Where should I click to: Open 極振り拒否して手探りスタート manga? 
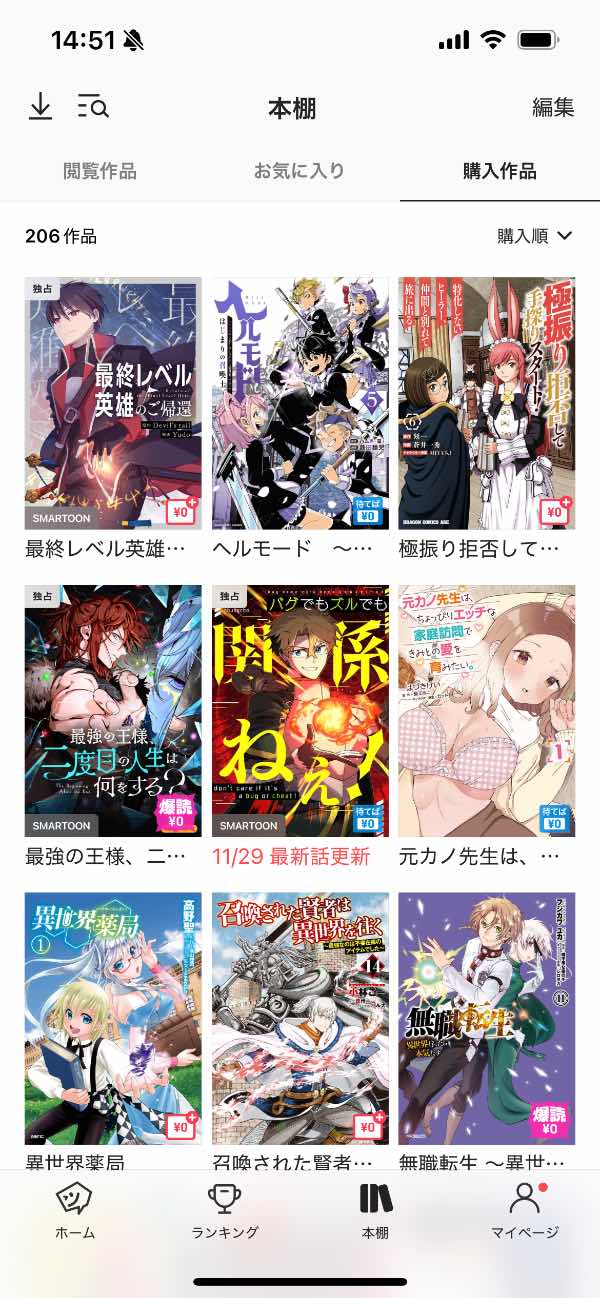(x=487, y=403)
